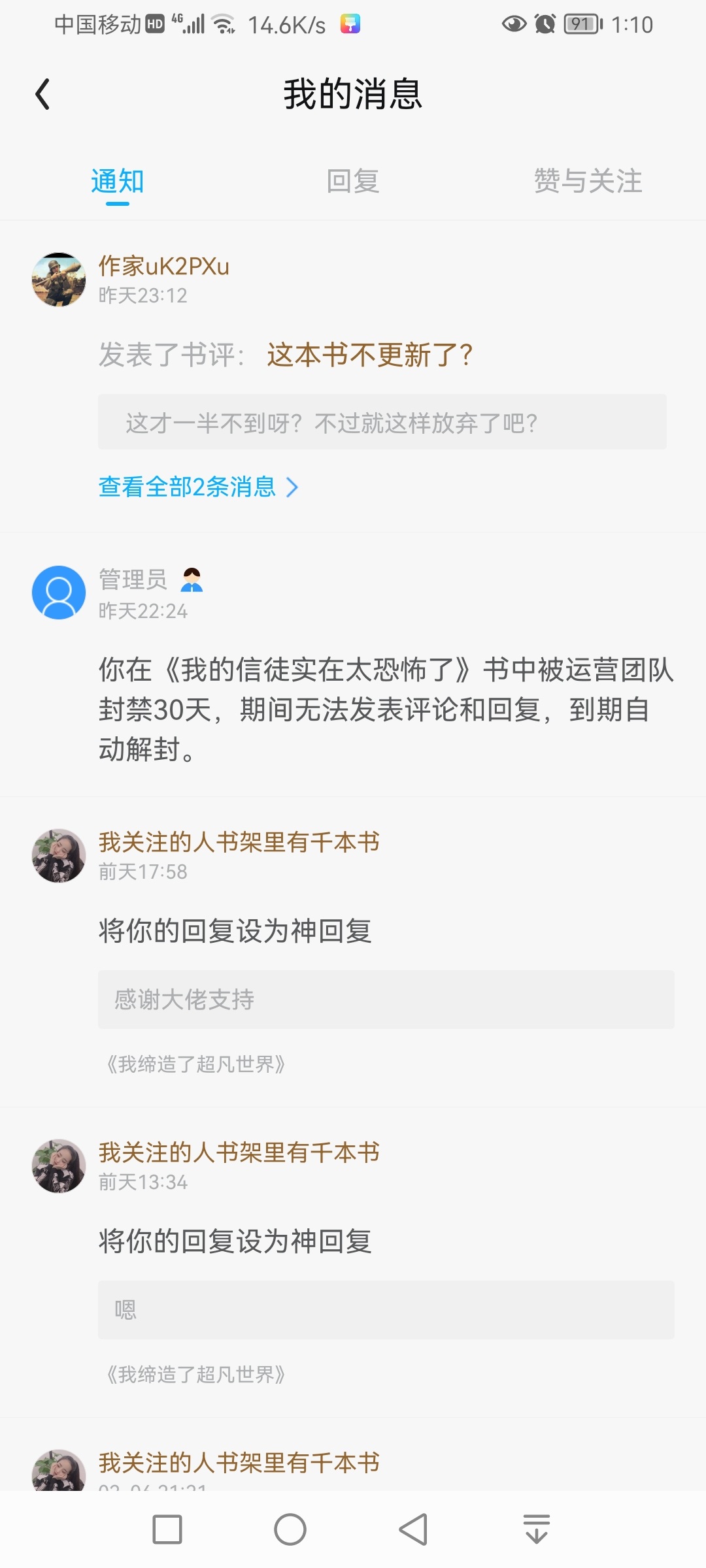
Task: Open book review 这本书不更新了?
Action: pos(369,355)
